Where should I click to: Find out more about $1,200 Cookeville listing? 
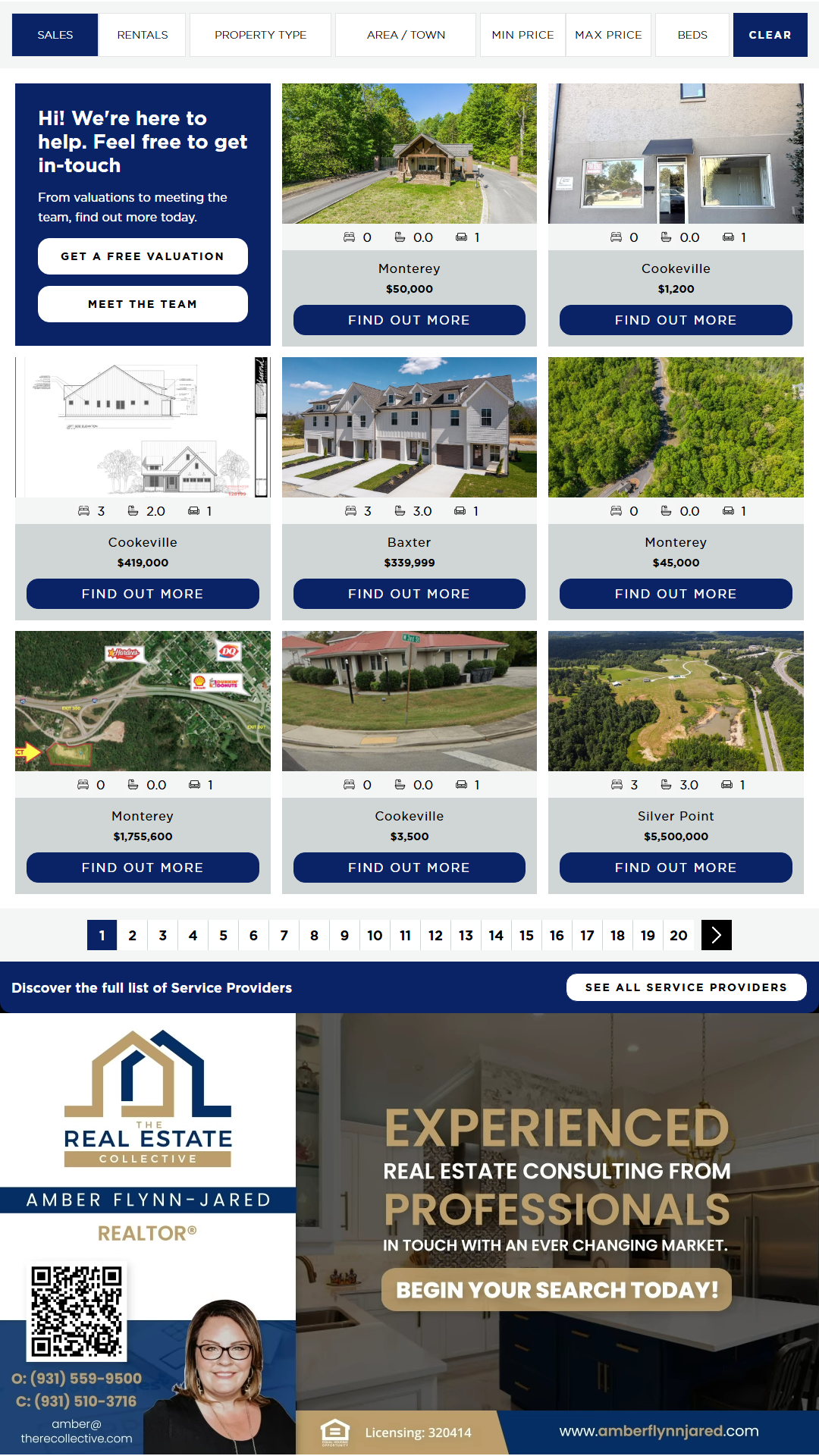tap(676, 320)
